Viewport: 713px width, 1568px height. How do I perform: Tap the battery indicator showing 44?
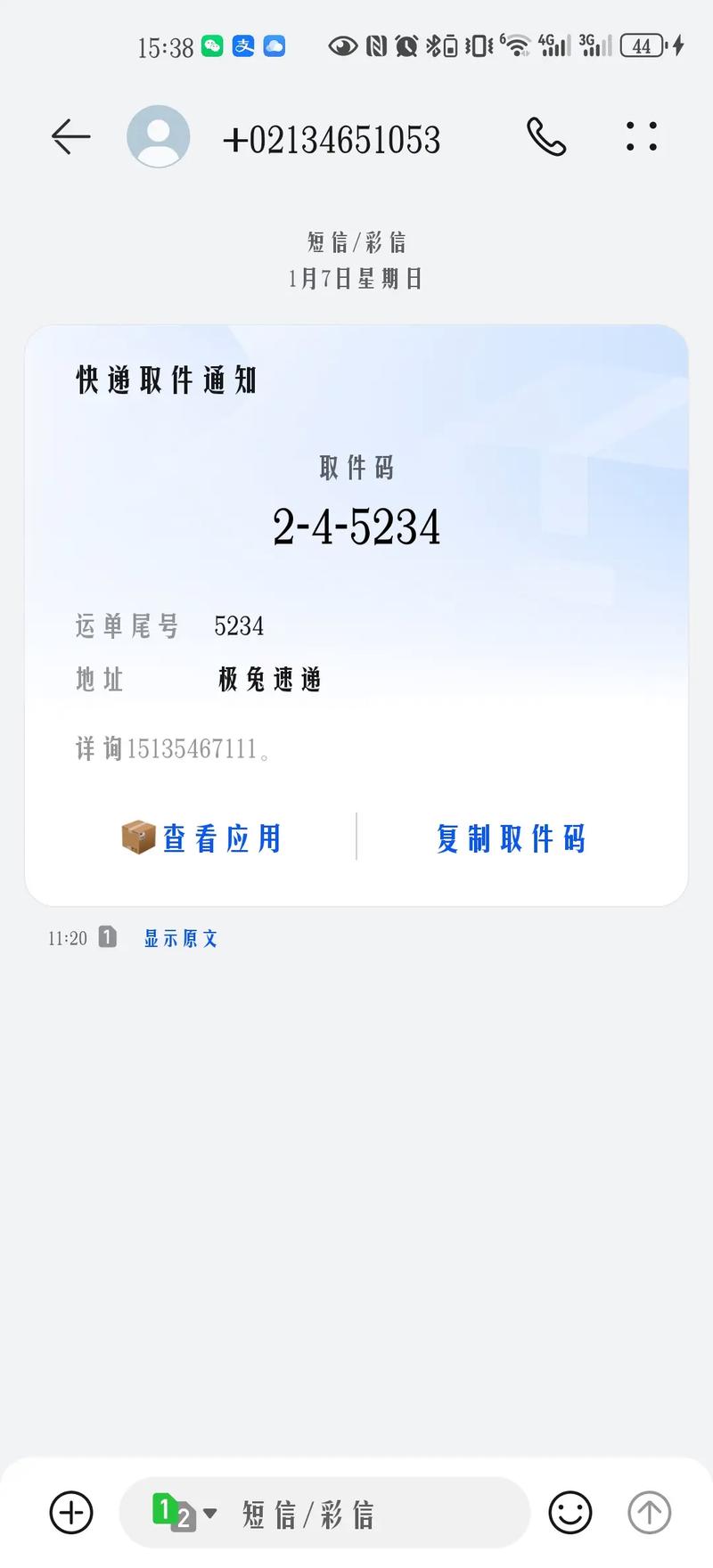point(642,45)
